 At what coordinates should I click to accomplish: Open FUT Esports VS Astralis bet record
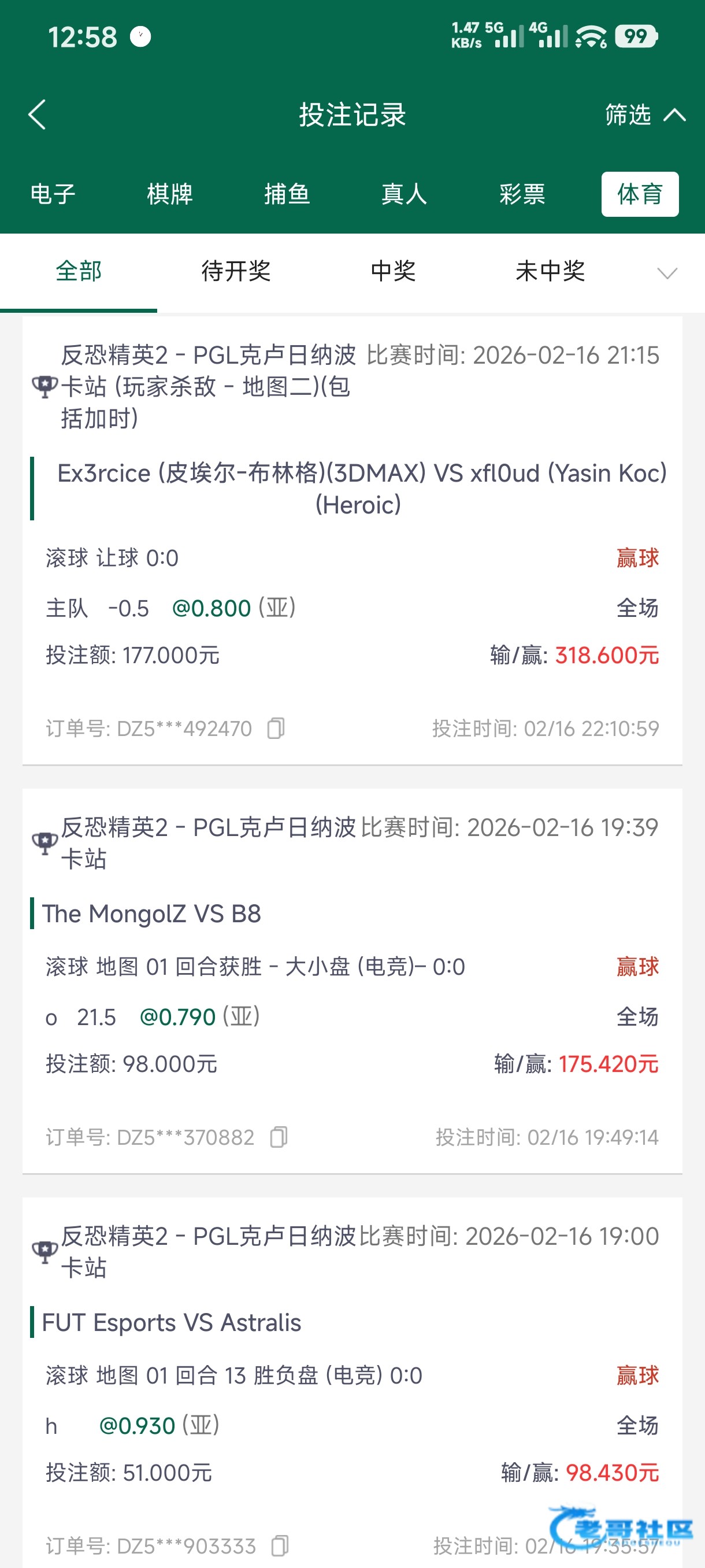coord(172,1322)
